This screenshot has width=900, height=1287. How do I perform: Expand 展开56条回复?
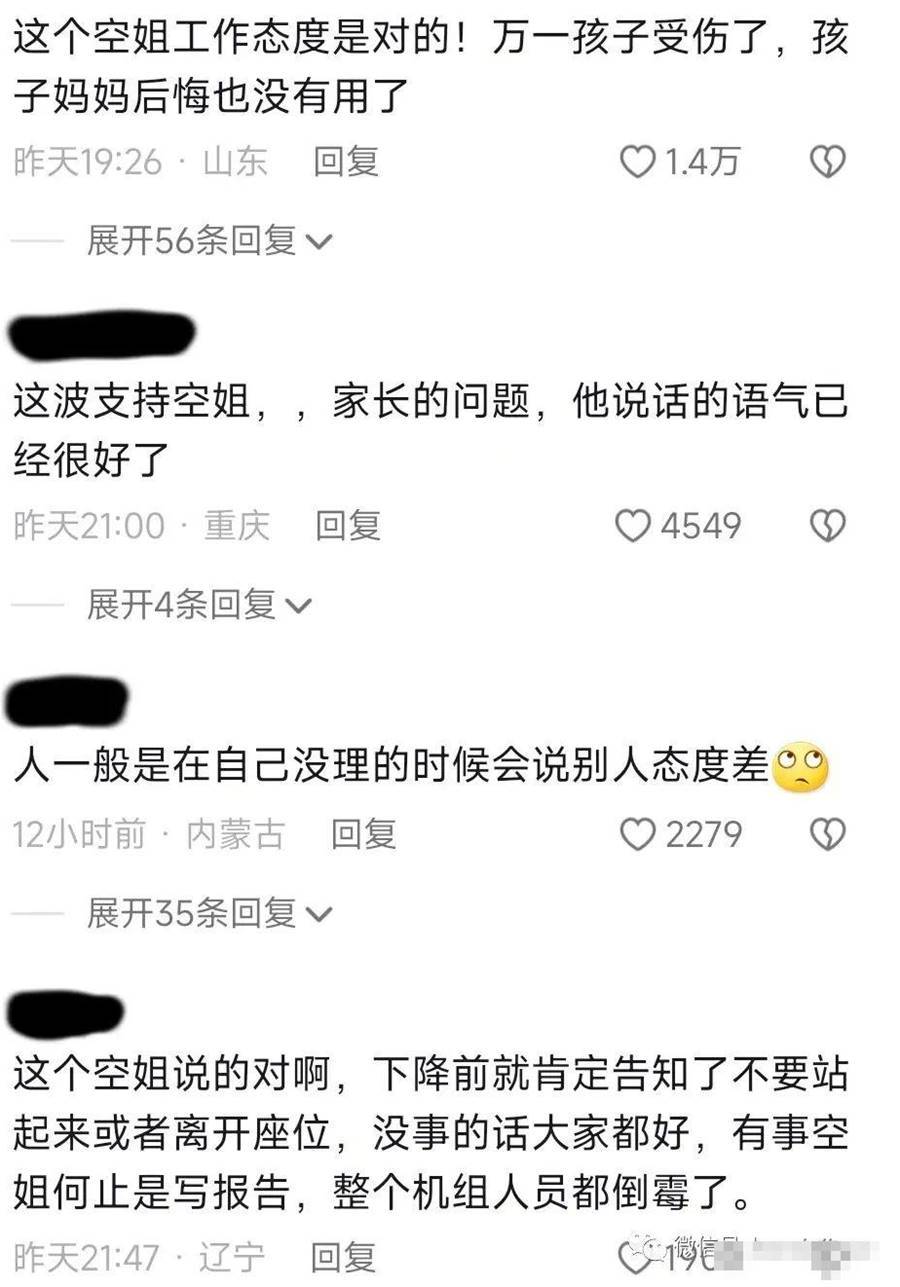(209, 241)
